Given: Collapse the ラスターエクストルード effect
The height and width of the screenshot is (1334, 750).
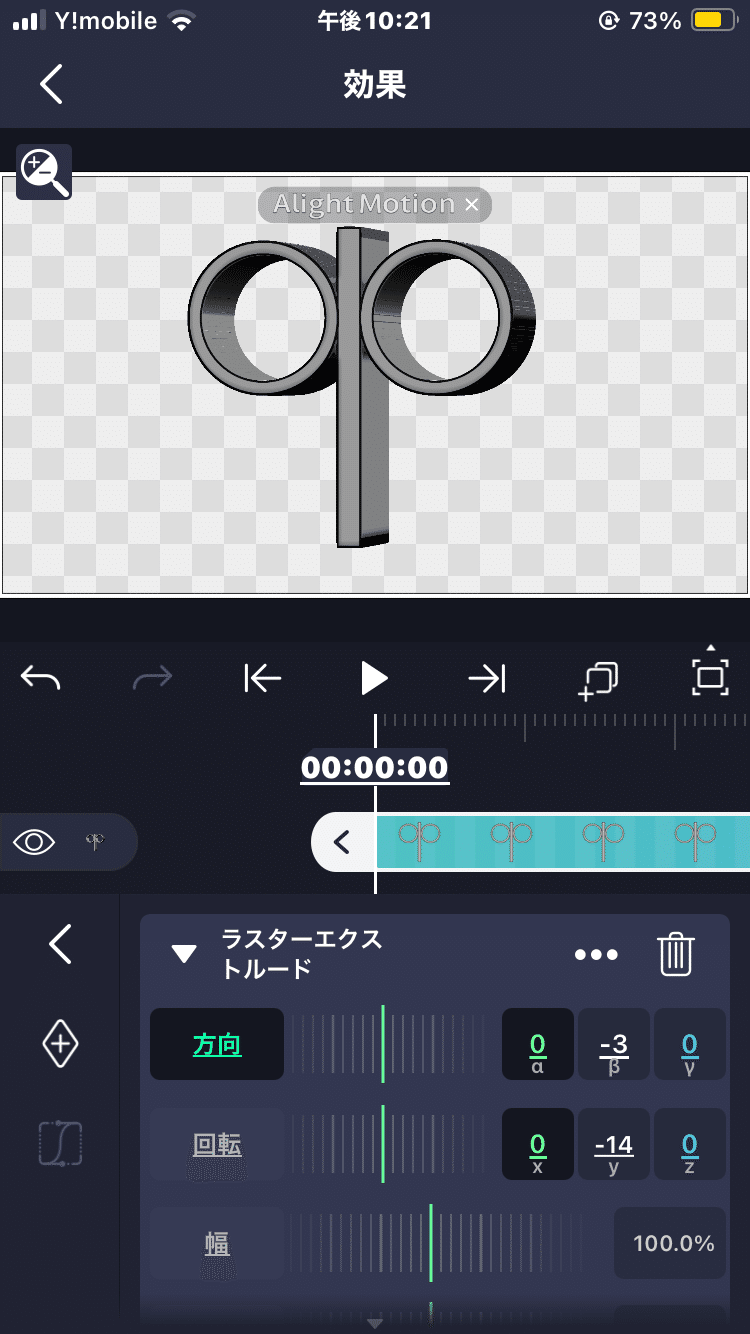Looking at the screenshot, I should tap(183, 954).
